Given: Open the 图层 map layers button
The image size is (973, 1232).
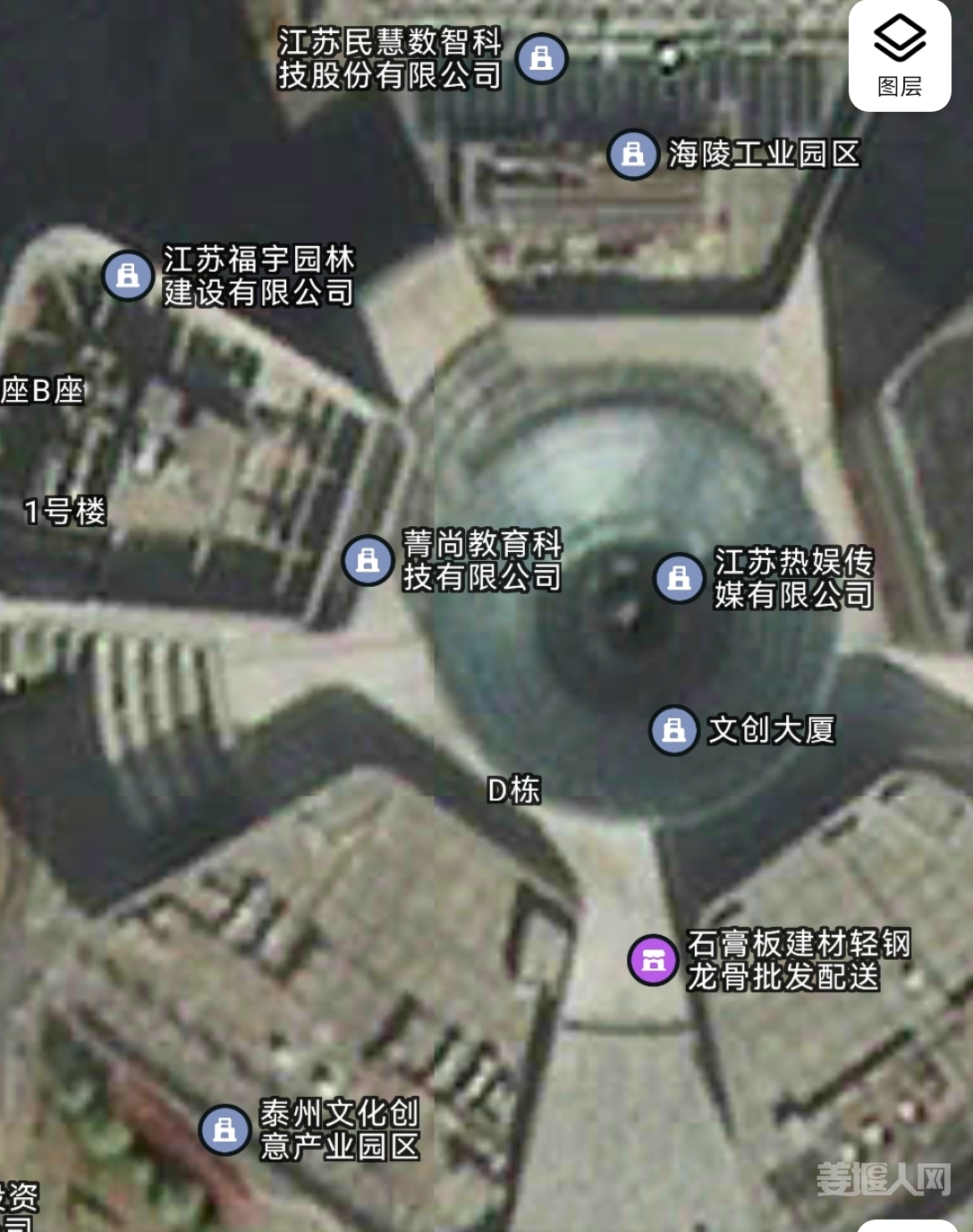Looking at the screenshot, I should pyautogui.click(x=899, y=55).
